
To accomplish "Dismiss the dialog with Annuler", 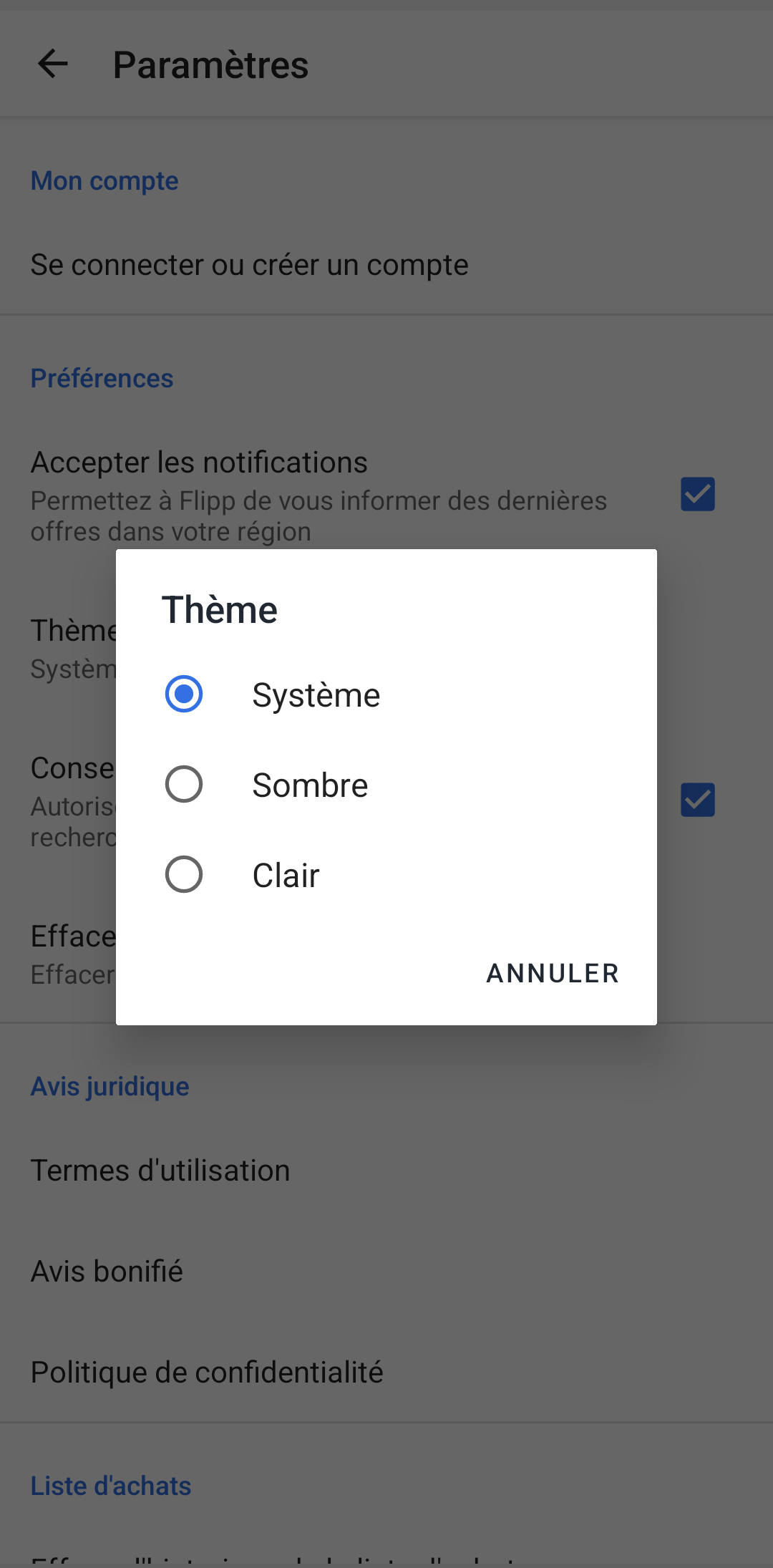I will (x=552, y=974).
